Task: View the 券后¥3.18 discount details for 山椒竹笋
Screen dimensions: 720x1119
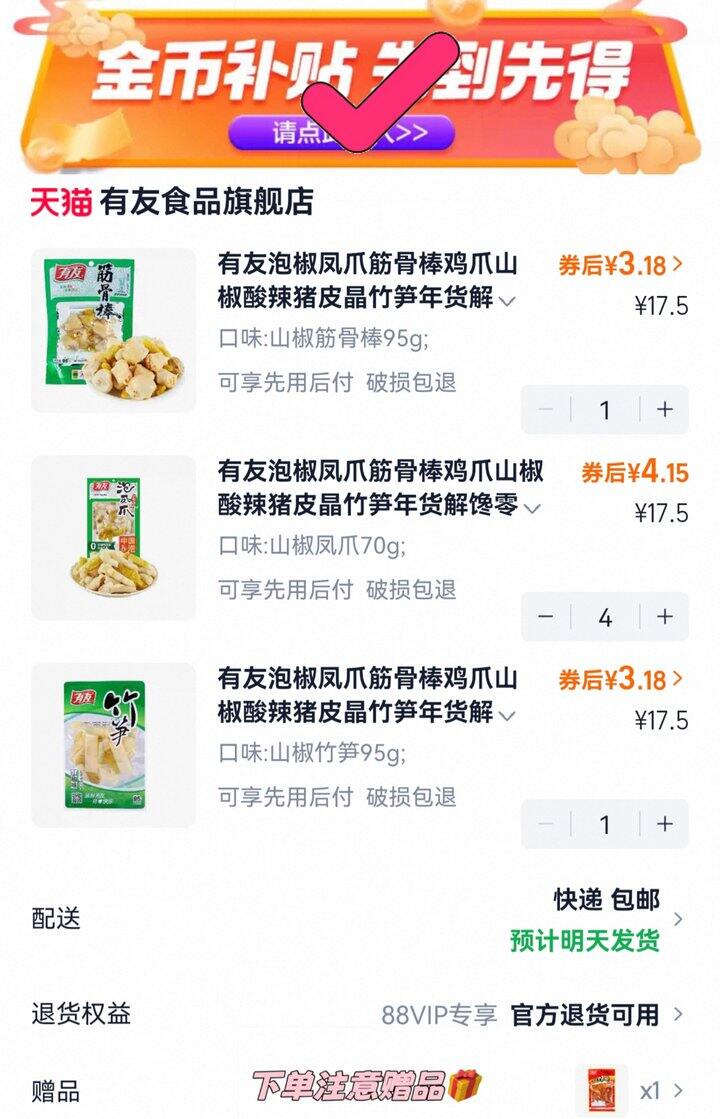Action: pos(620,680)
